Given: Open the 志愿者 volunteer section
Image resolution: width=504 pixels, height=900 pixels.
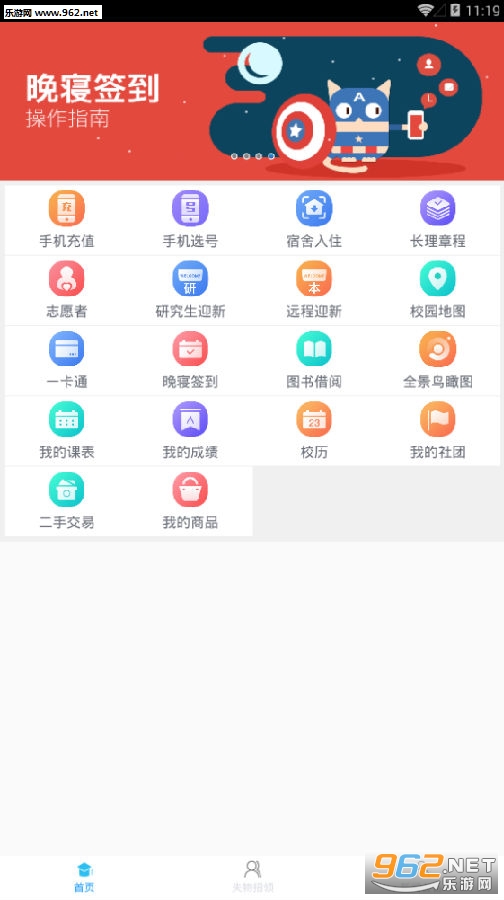Looking at the screenshot, I should point(67,290).
